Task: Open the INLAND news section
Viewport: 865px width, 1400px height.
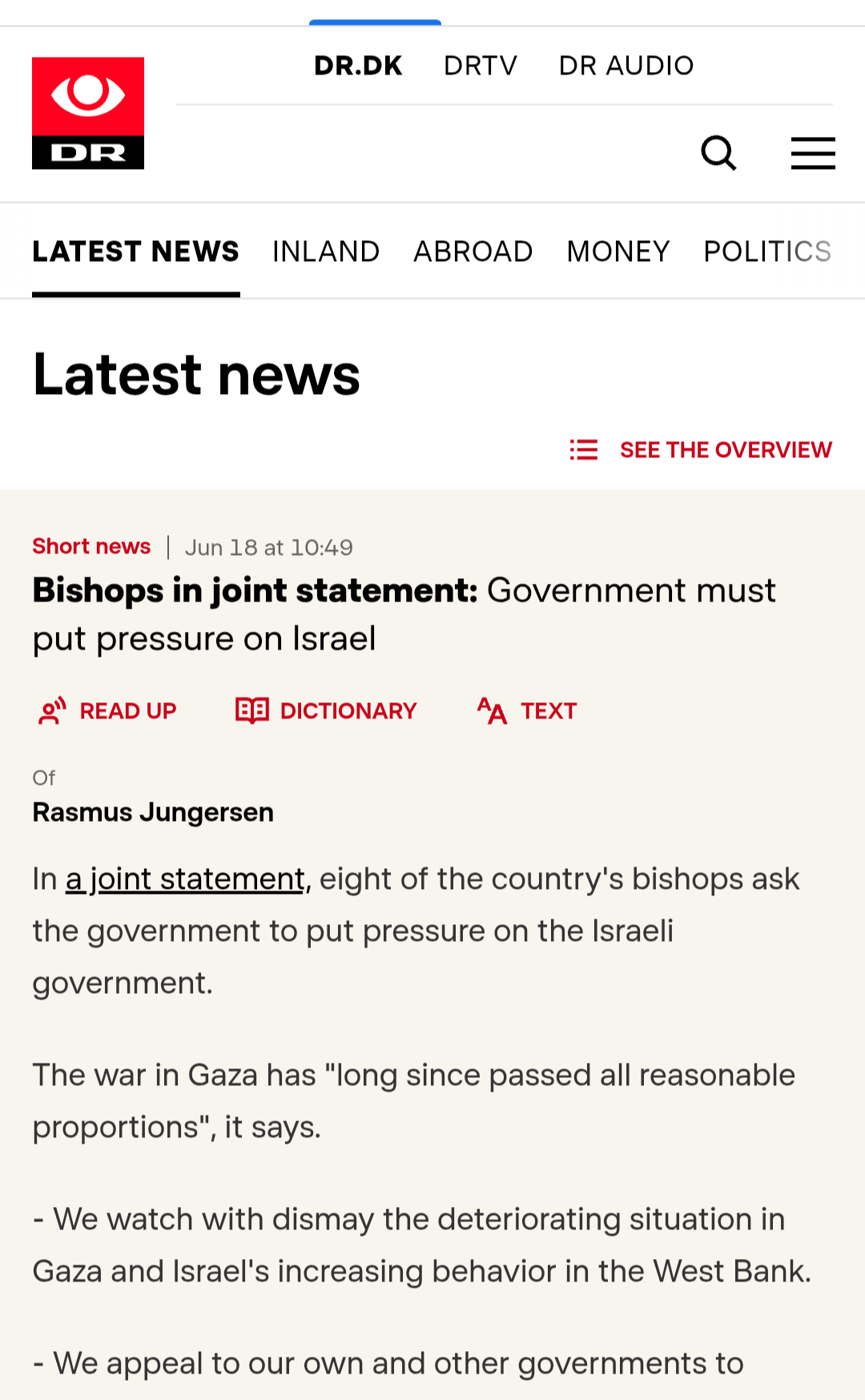Action: point(326,251)
